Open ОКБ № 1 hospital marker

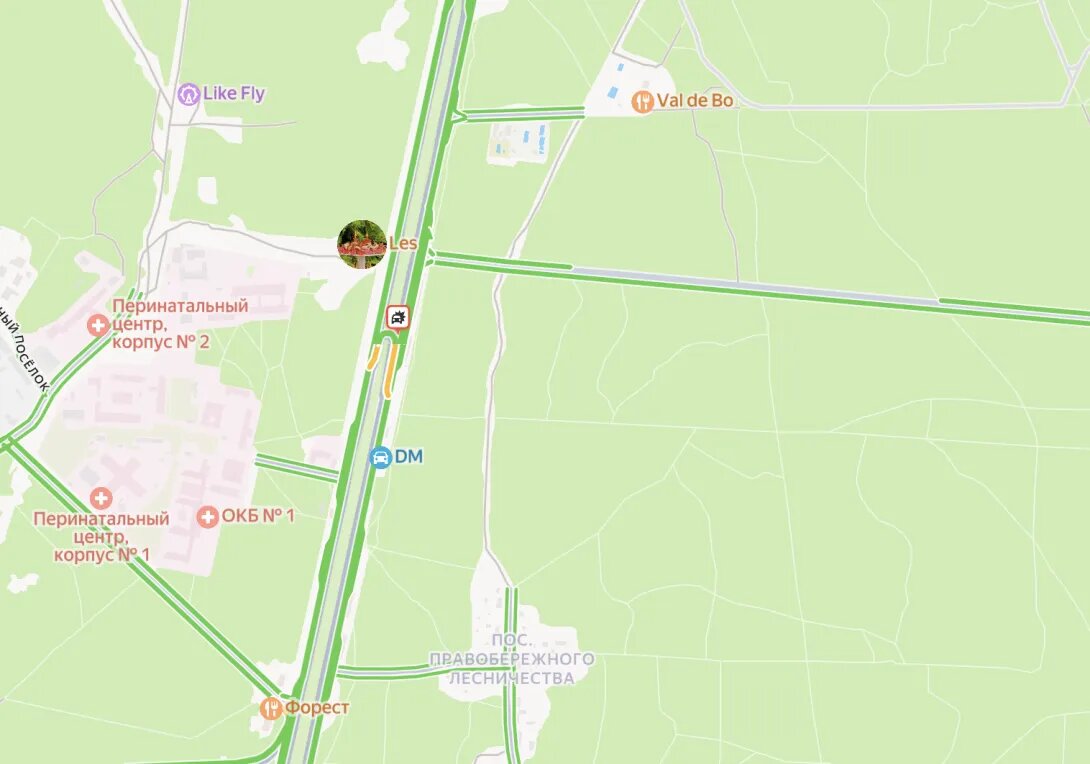coord(207,517)
